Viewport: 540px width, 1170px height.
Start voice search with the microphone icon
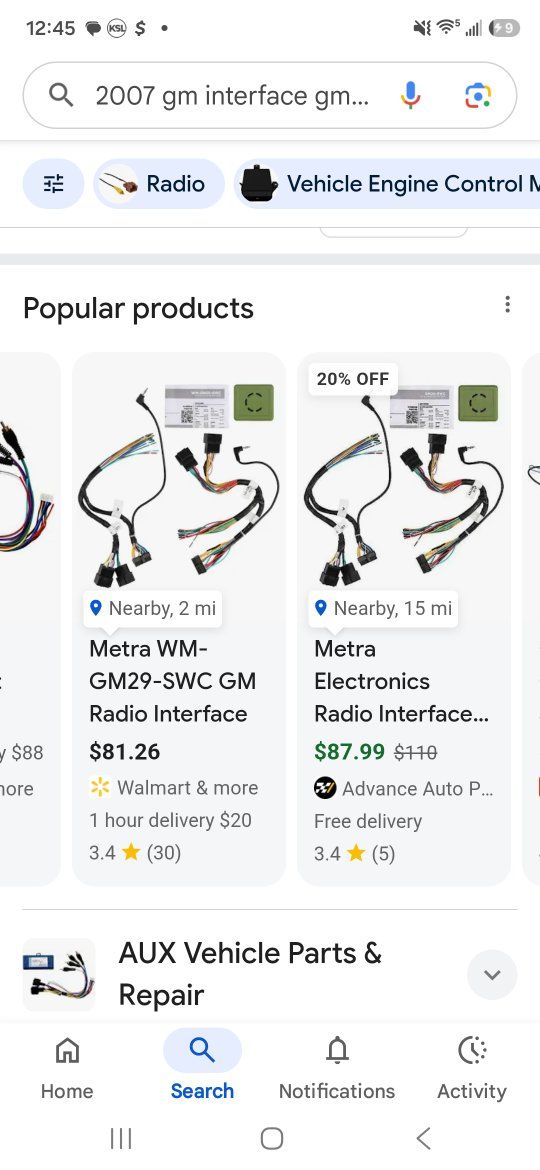pos(410,96)
